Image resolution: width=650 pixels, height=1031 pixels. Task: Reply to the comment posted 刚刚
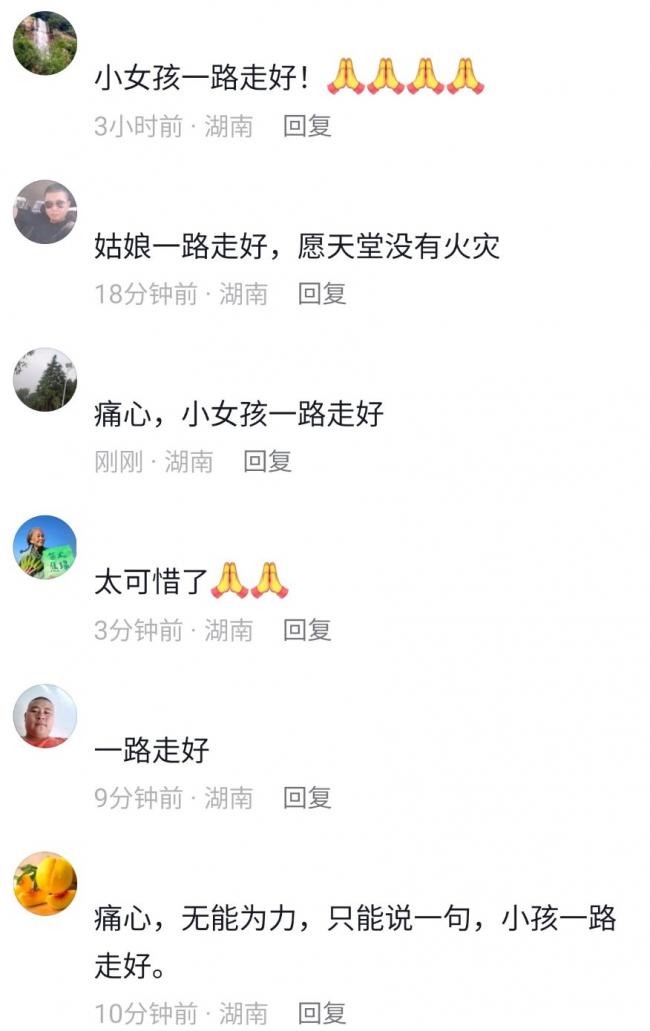pos(267,461)
